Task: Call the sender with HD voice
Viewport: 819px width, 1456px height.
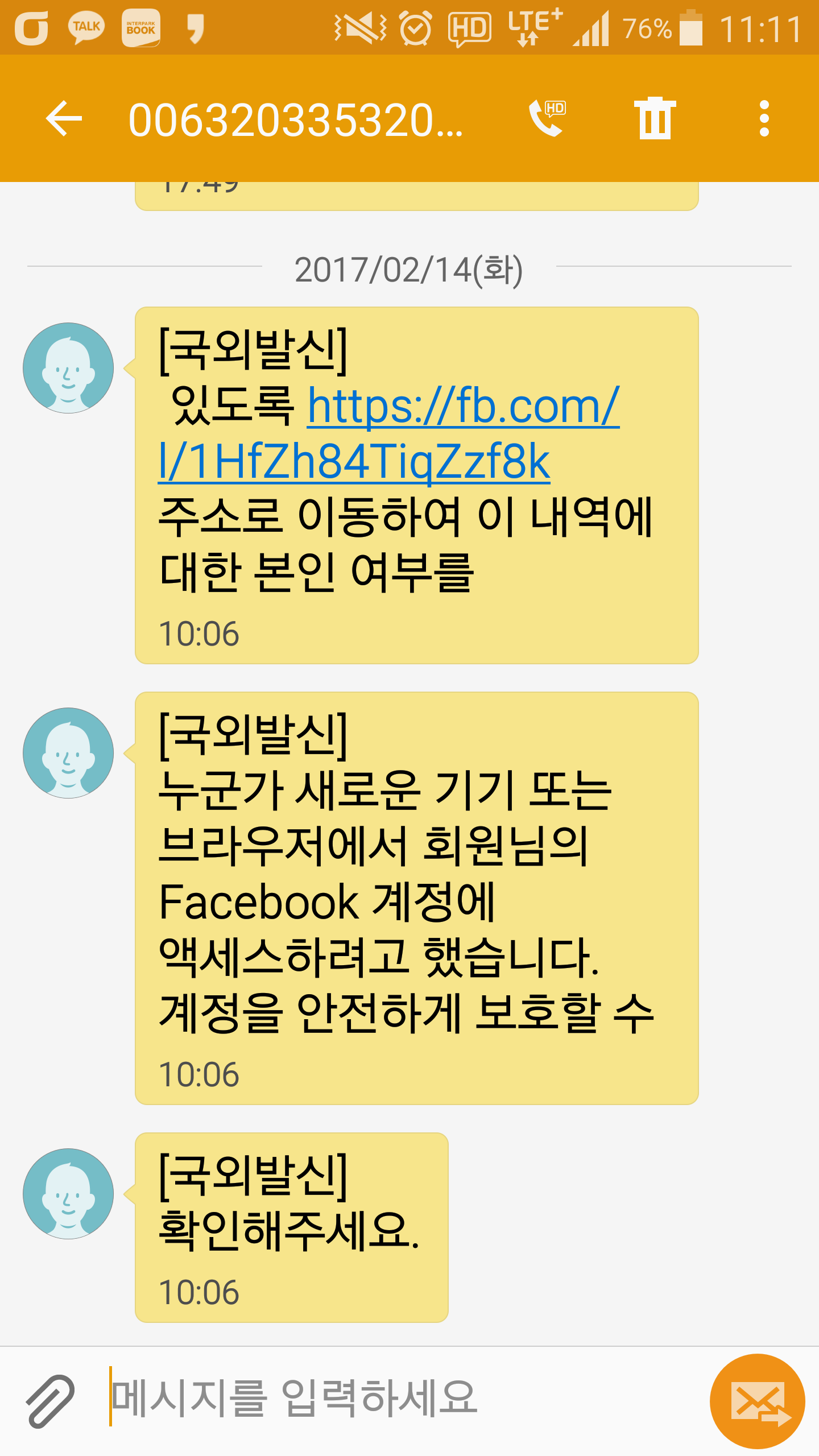Action: (547, 118)
